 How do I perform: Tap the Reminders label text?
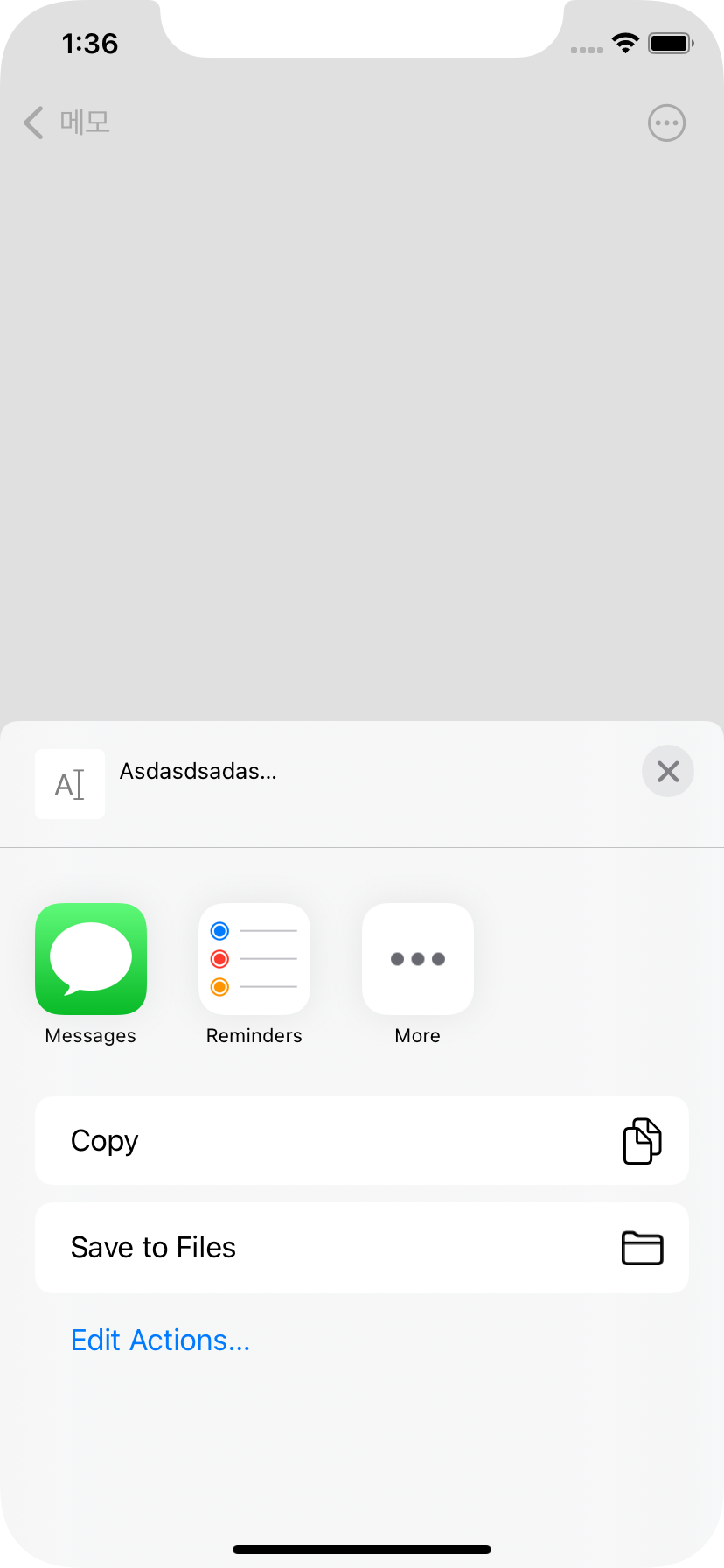254,1035
